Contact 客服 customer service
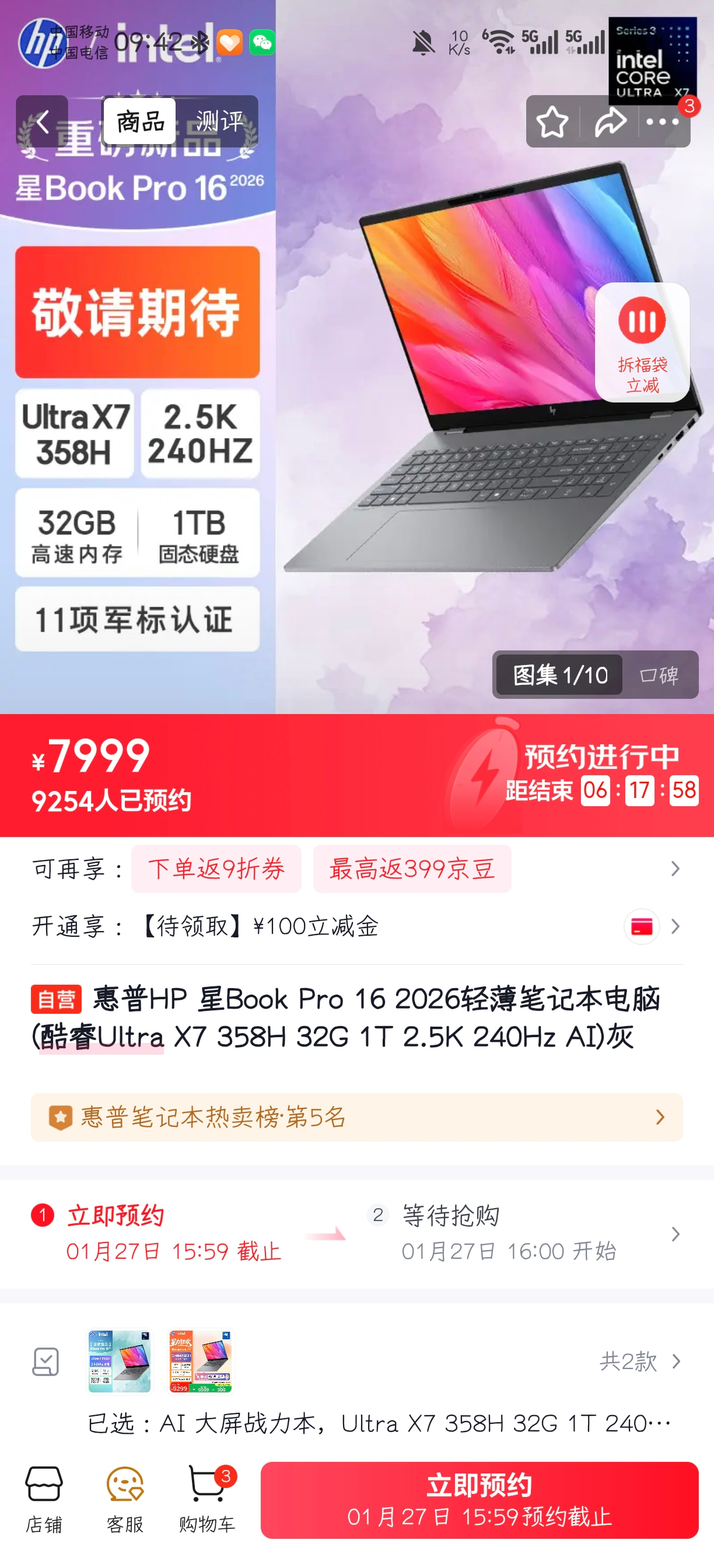Image resolution: width=714 pixels, height=1568 pixels. pyautogui.click(x=125, y=1500)
